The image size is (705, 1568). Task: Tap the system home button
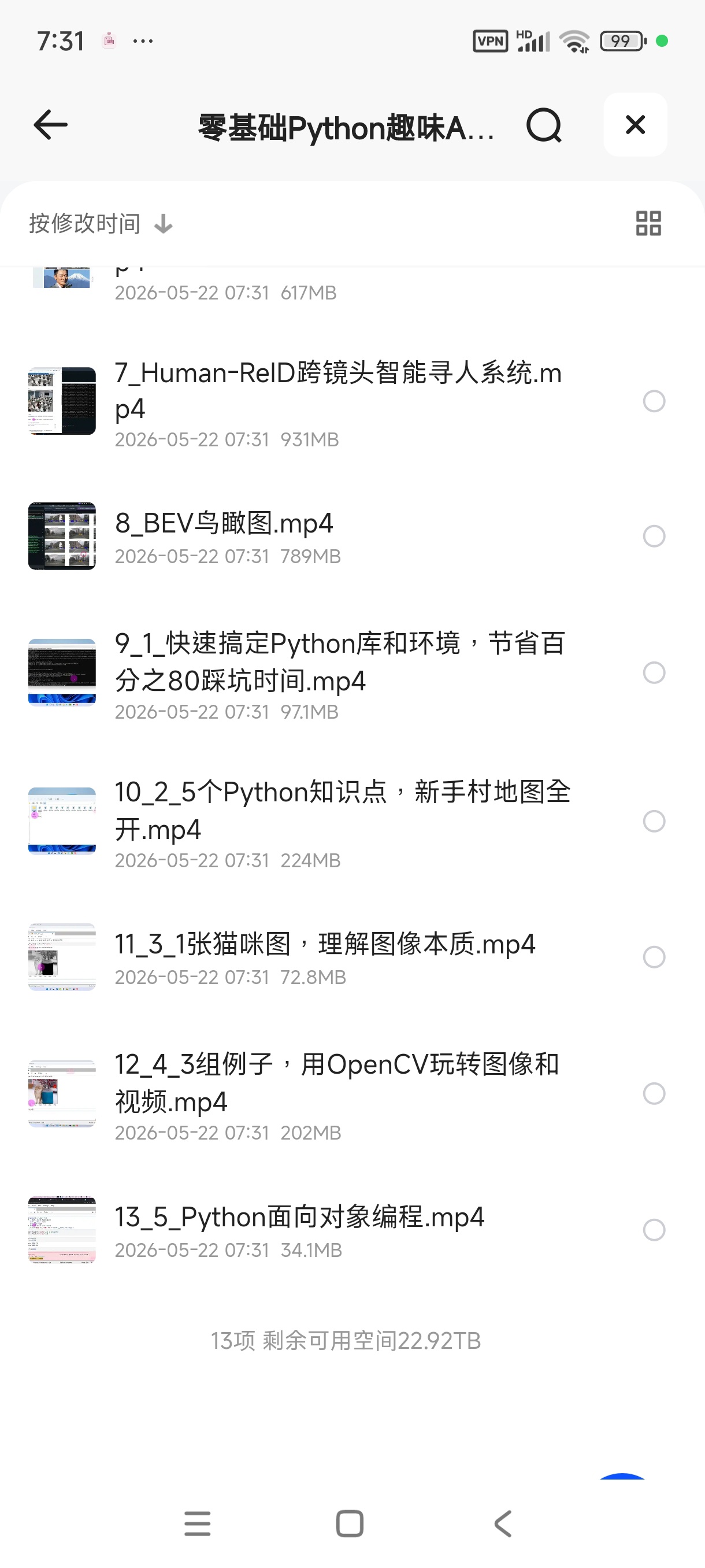click(x=350, y=1523)
